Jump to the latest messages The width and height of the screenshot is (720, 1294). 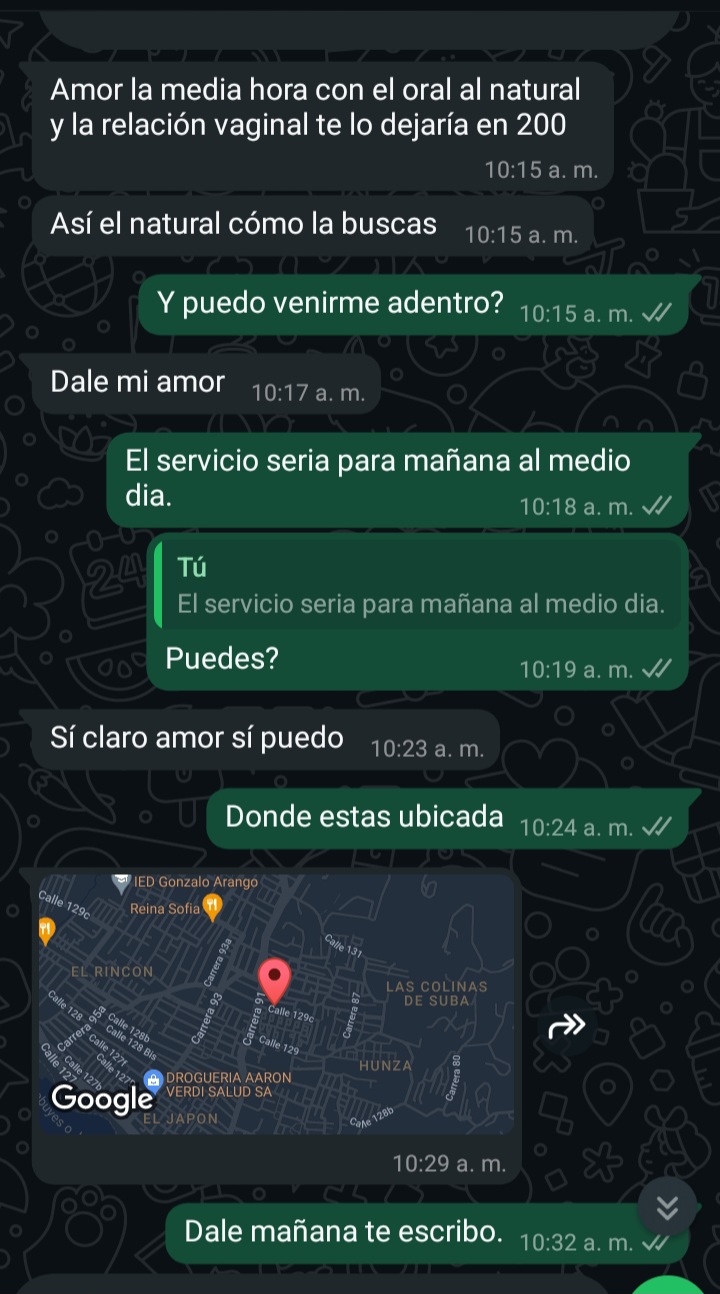pyautogui.click(x=667, y=1208)
